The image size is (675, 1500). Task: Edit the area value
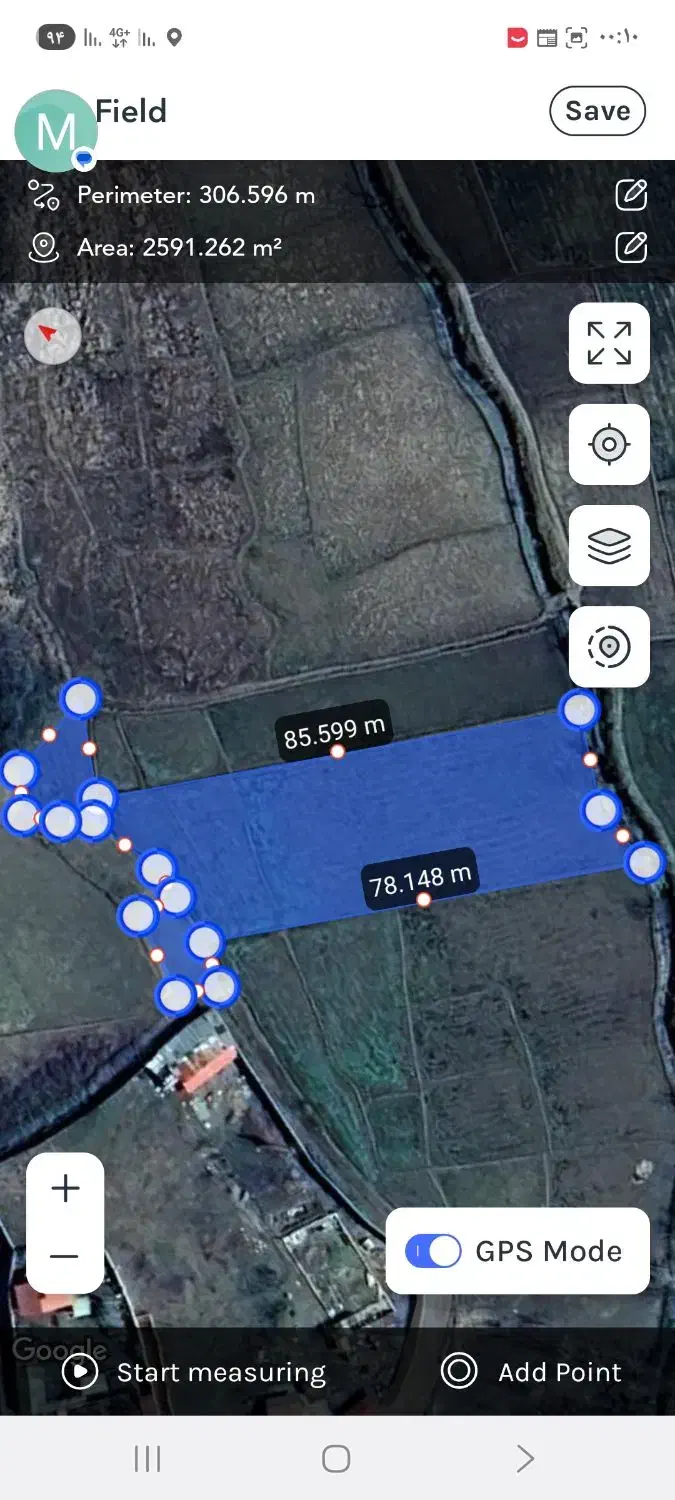pyautogui.click(x=631, y=247)
